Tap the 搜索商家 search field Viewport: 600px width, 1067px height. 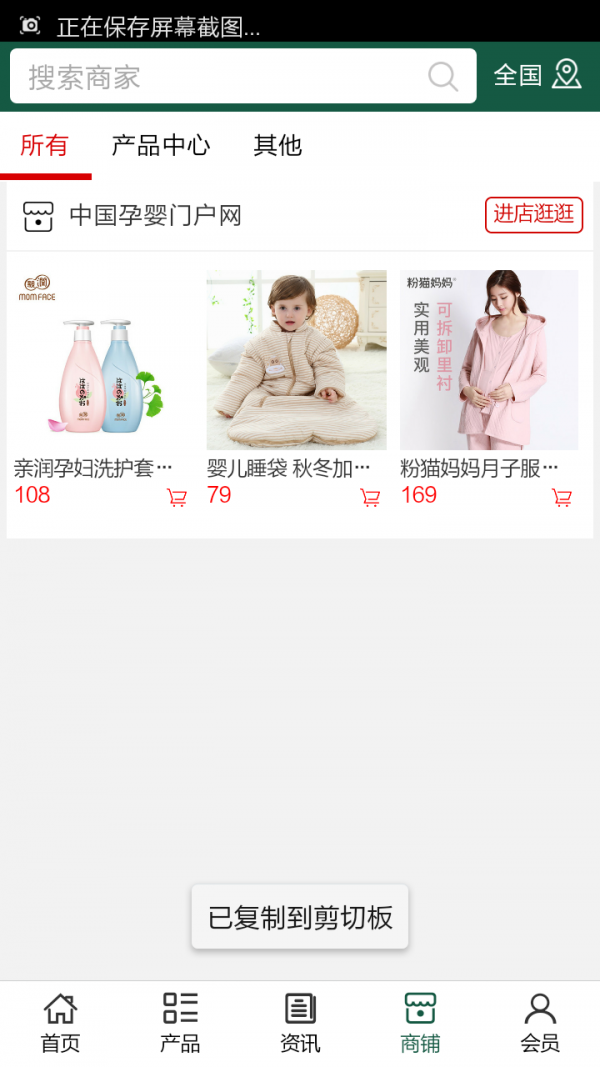pyautogui.click(x=220, y=77)
